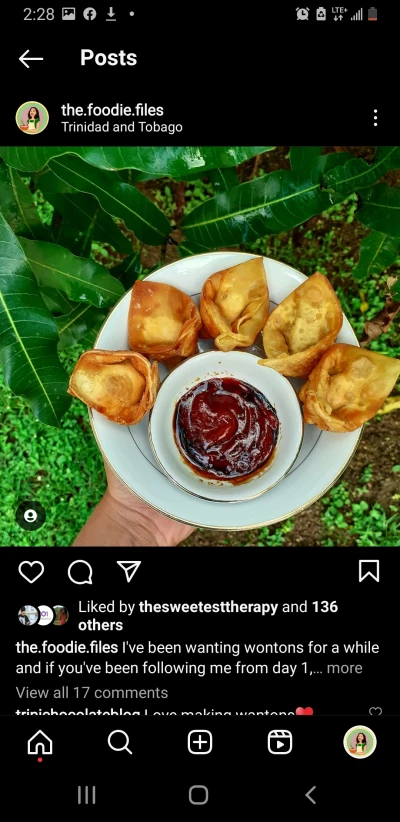See the 136 others who liked
This screenshot has height=822, width=400.
coord(208,615)
